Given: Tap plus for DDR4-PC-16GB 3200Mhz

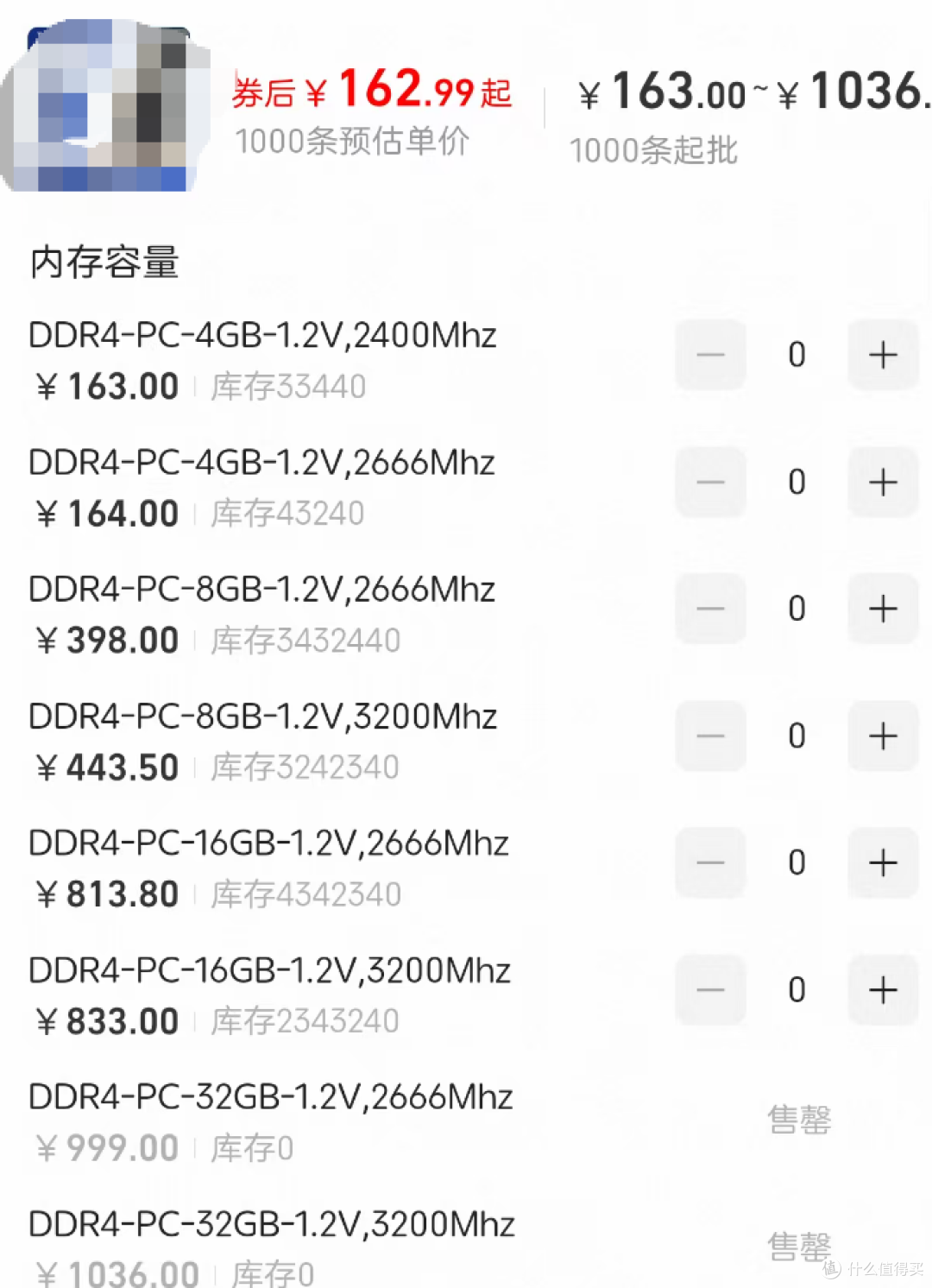Looking at the screenshot, I should pos(883,989).
